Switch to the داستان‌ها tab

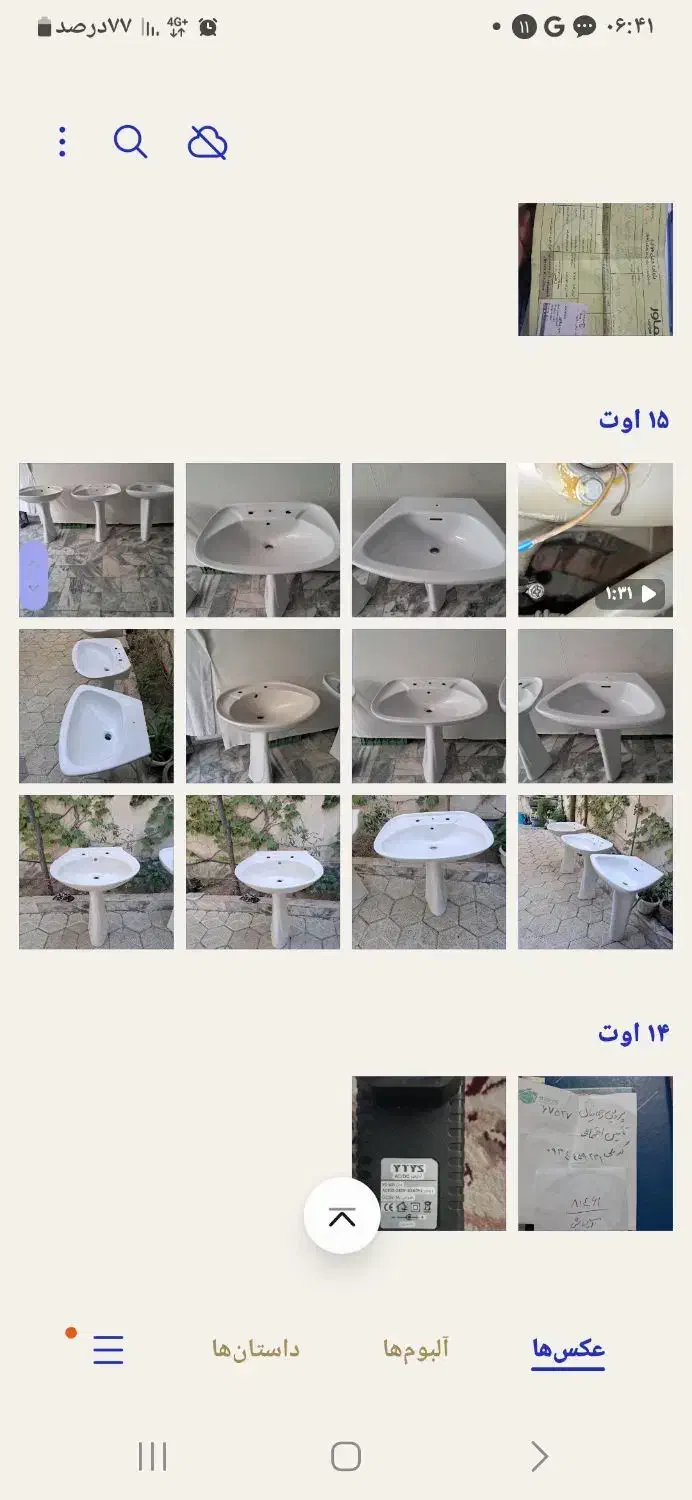256,1349
